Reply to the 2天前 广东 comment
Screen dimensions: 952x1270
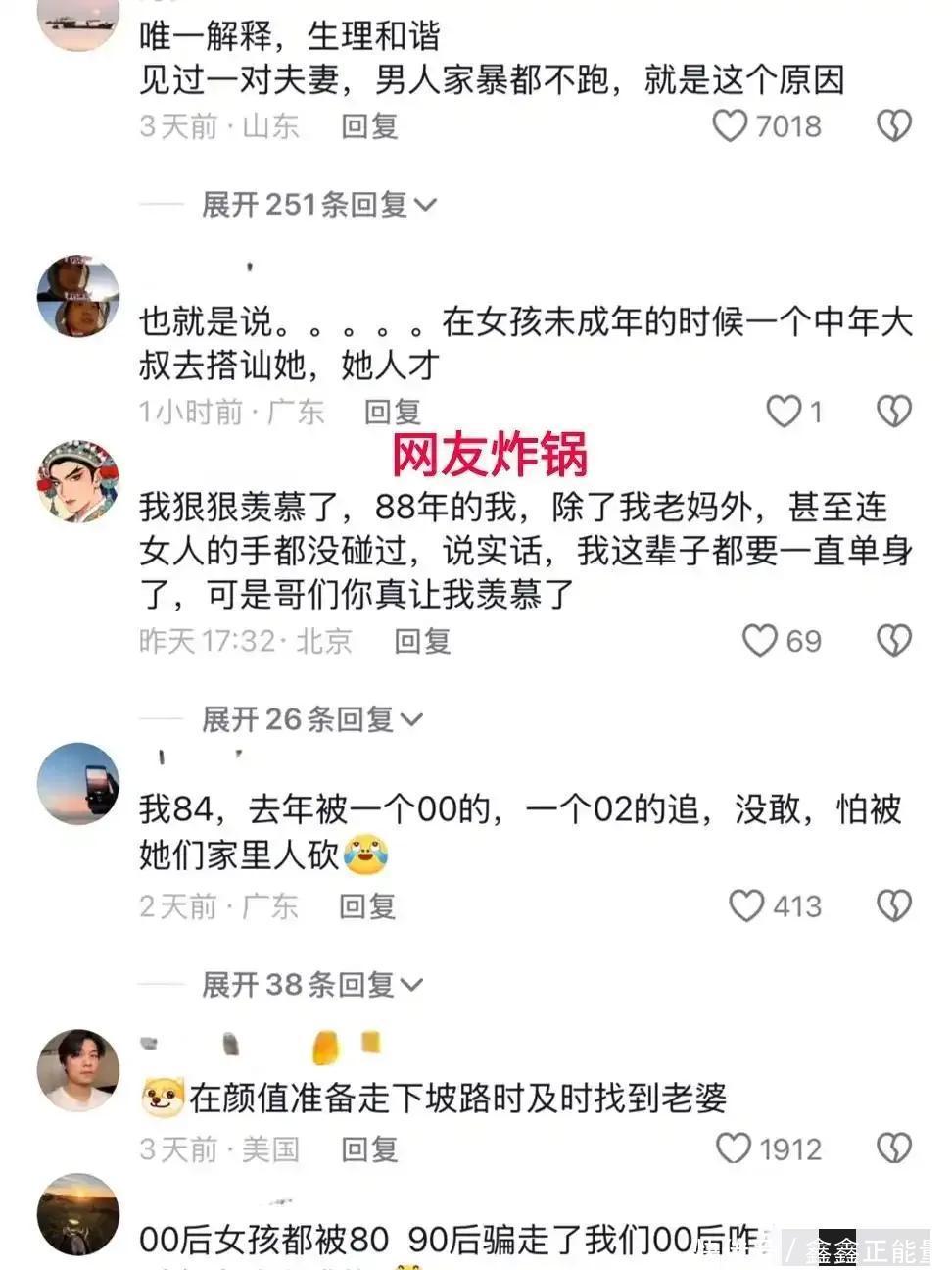pyautogui.click(x=367, y=906)
